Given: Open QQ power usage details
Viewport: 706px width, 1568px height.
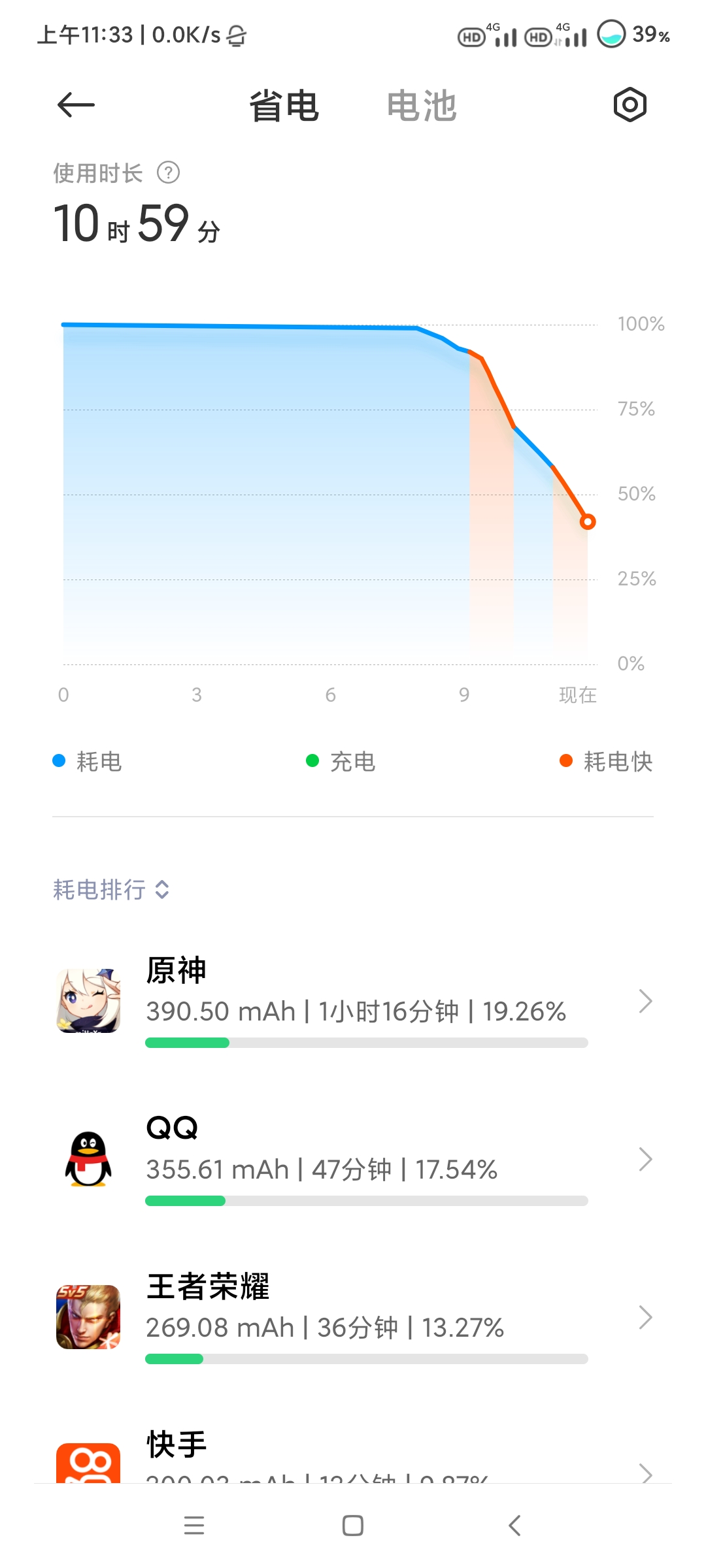Looking at the screenshot, I should [x=353, y=1160].
